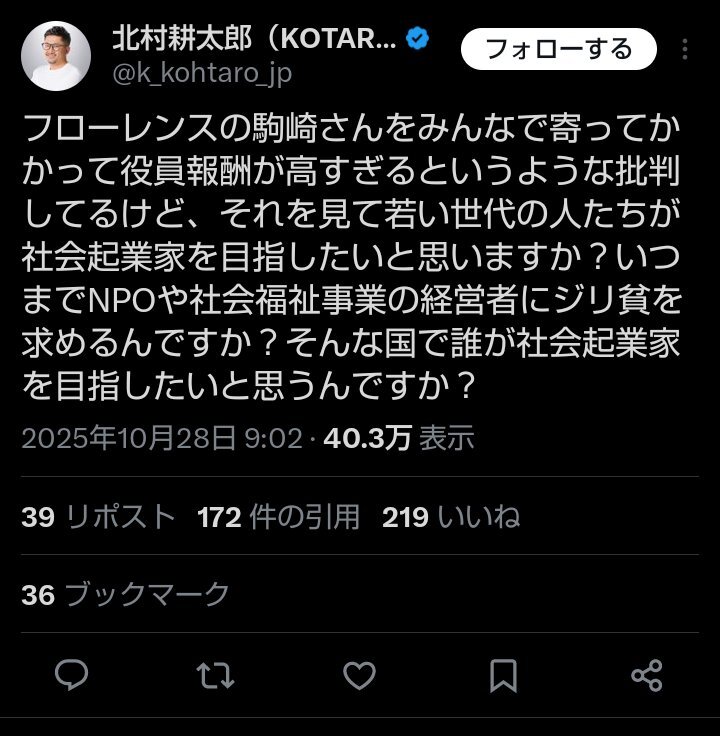Viewport: 720px width, 736px height.
Task: Click the tweet body text to open details
Action: tap(350, 250)
